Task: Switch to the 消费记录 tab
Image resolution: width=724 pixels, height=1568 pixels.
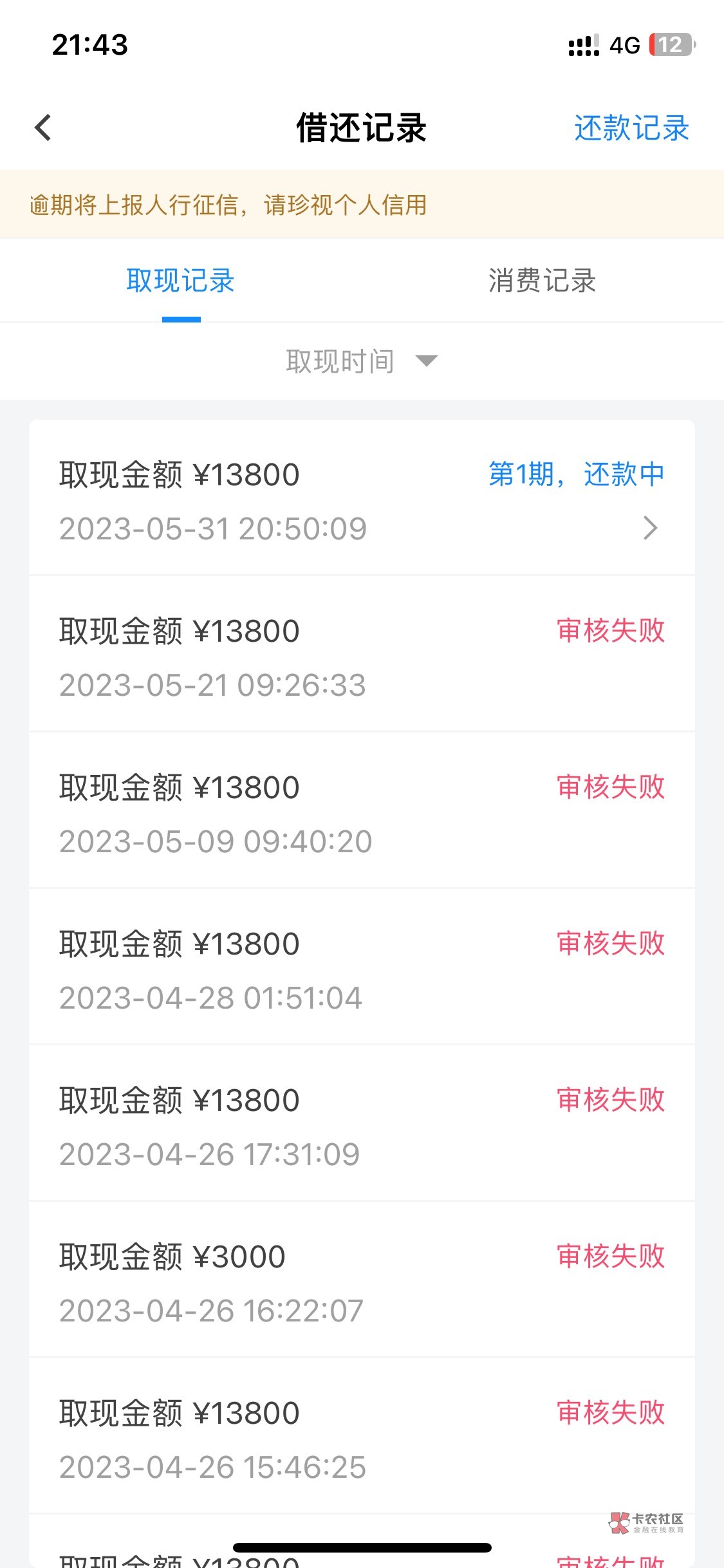Action: 542,281
